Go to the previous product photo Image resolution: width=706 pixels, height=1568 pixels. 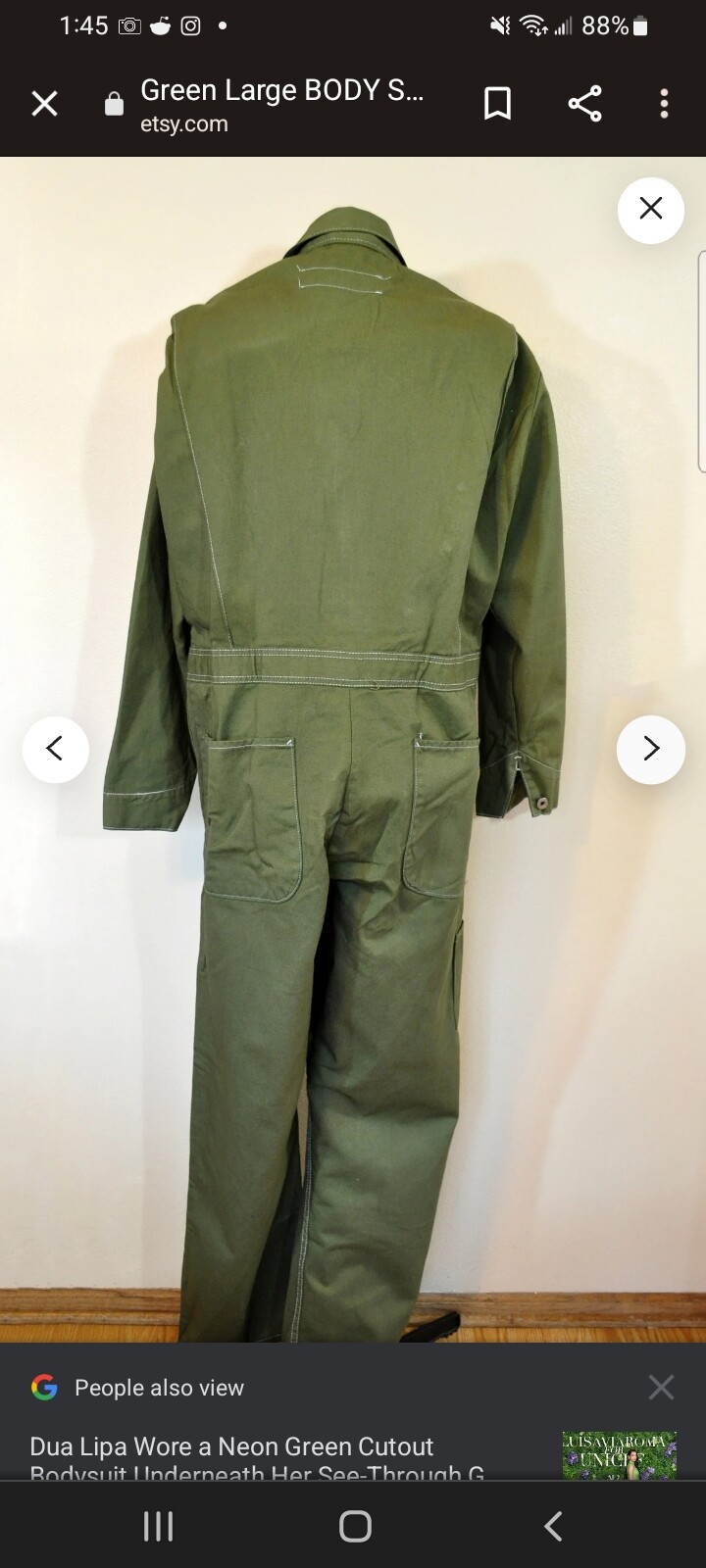click(x=56, y=750)
